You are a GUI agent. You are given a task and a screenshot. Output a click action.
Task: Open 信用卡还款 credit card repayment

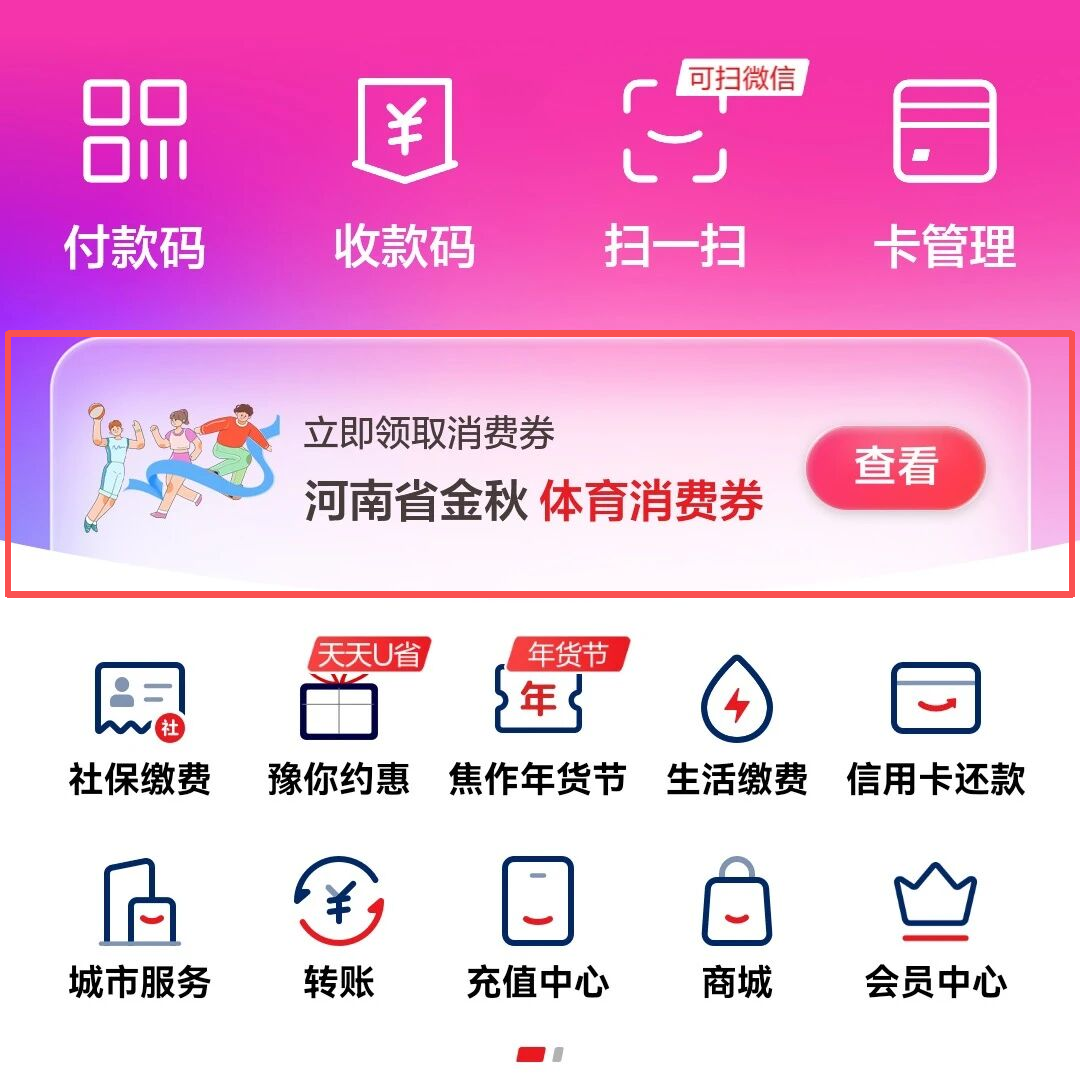936,725
